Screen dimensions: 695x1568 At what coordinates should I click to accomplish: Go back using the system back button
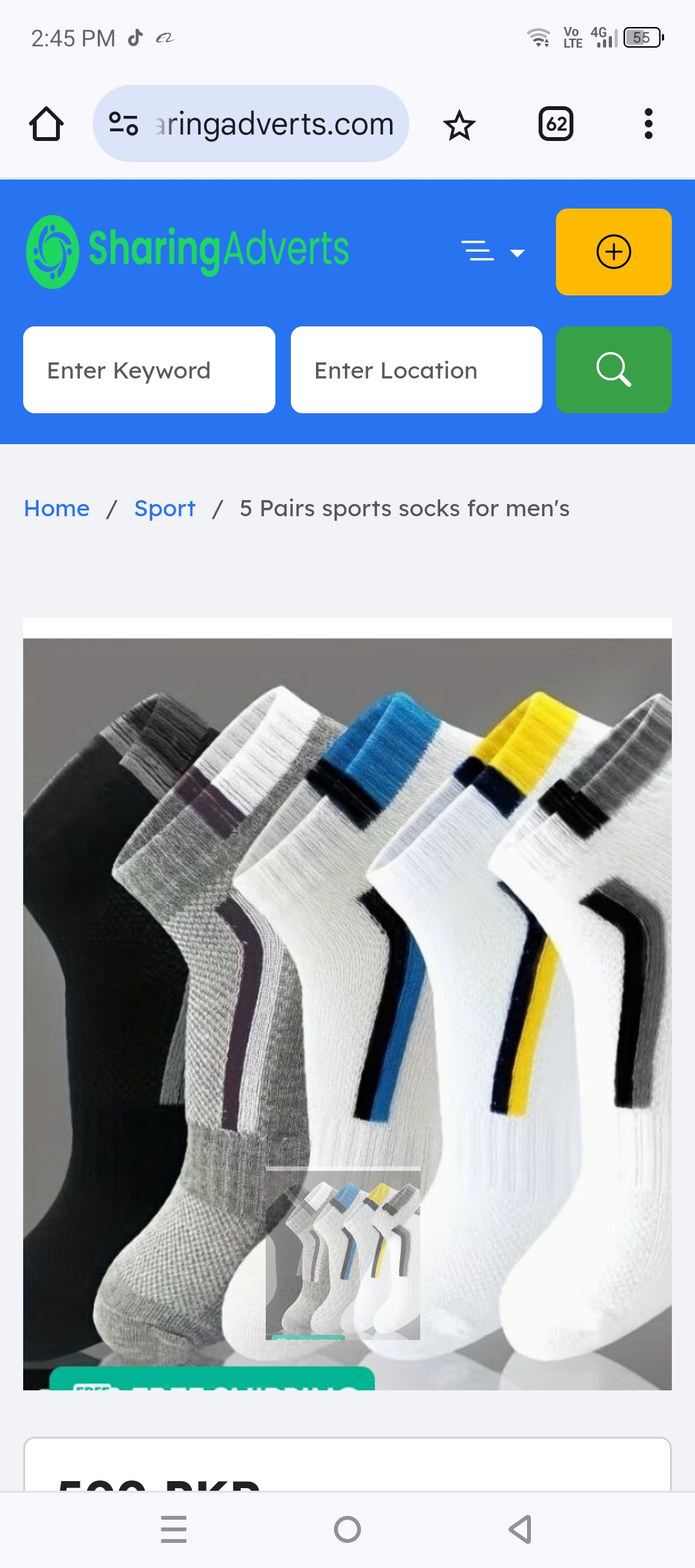(520, 1529)
